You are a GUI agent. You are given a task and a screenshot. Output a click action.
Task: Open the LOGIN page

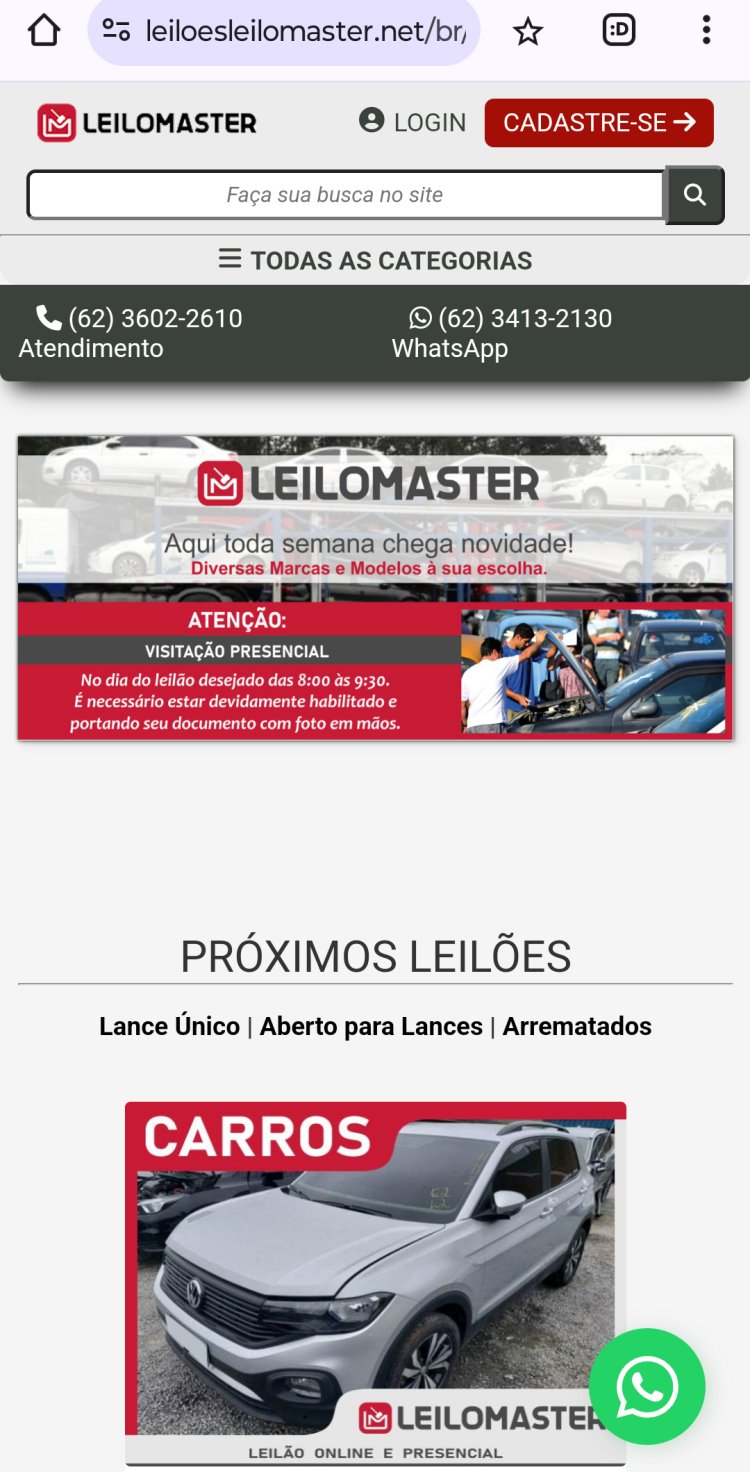coord(412,122)
